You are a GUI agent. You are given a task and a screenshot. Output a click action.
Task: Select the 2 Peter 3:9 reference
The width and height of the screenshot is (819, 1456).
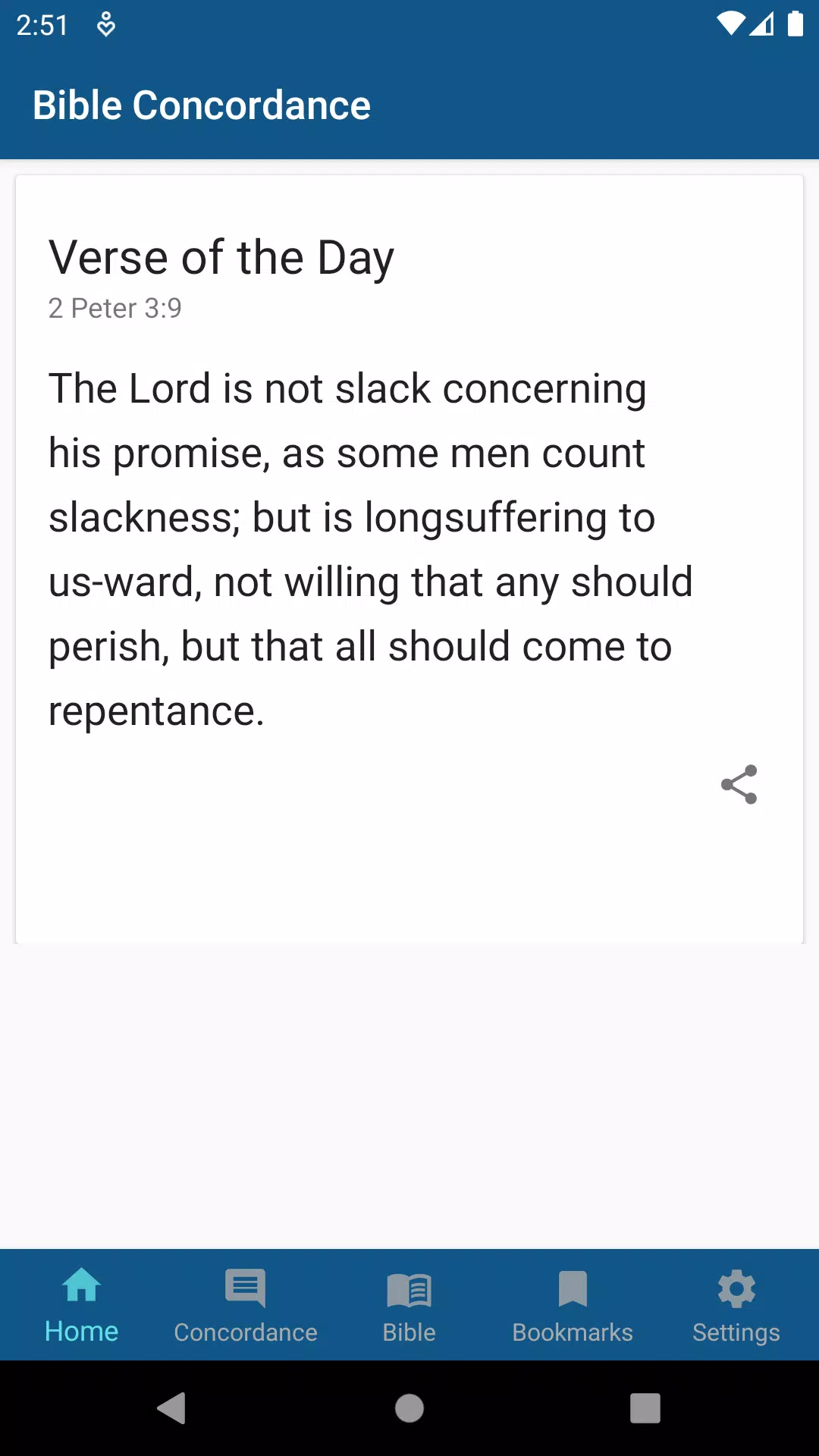coord(115,308)
